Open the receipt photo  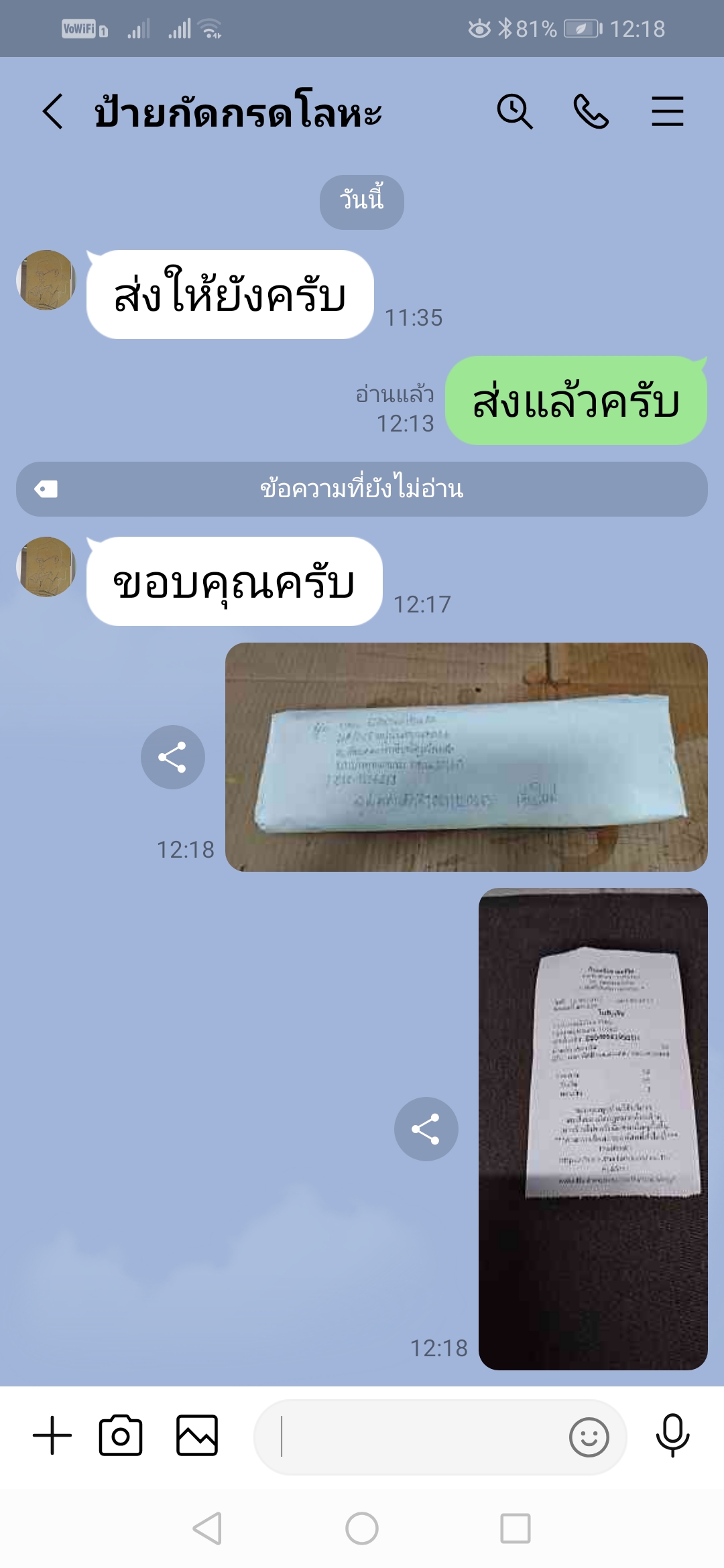593,1128
